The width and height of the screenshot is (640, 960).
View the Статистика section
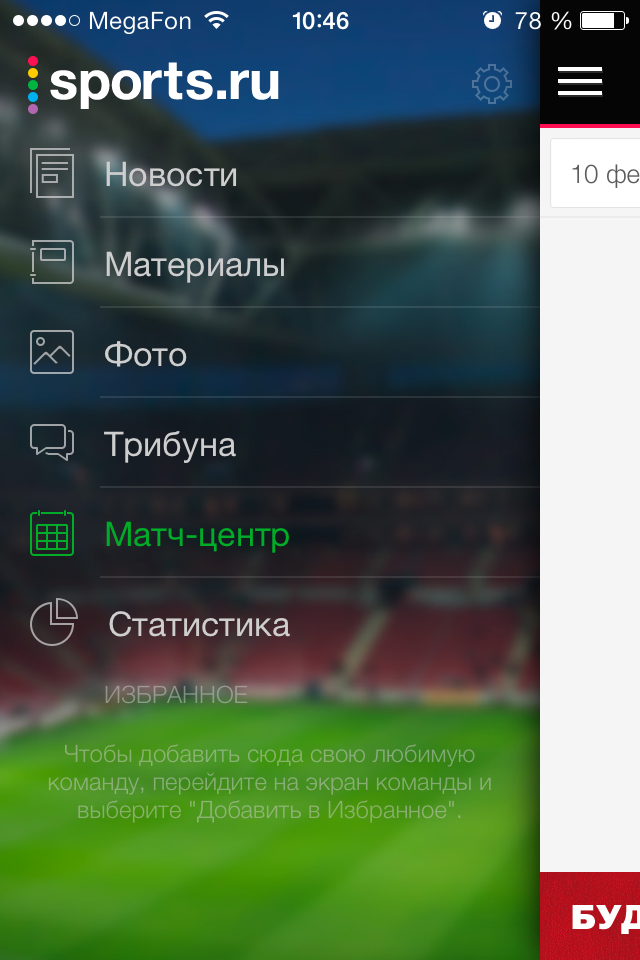(199, 625)
